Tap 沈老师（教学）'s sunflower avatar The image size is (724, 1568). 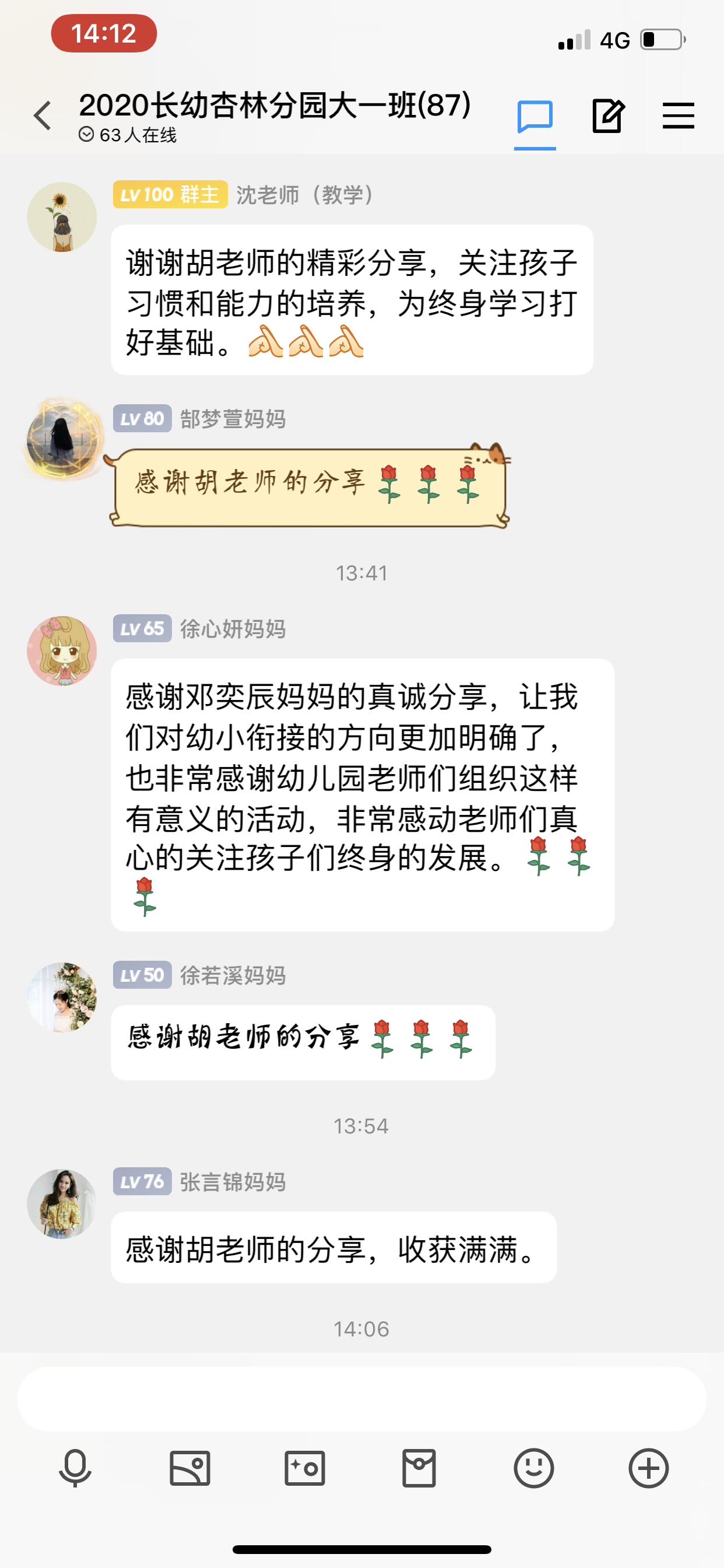[x=62, y=218]
